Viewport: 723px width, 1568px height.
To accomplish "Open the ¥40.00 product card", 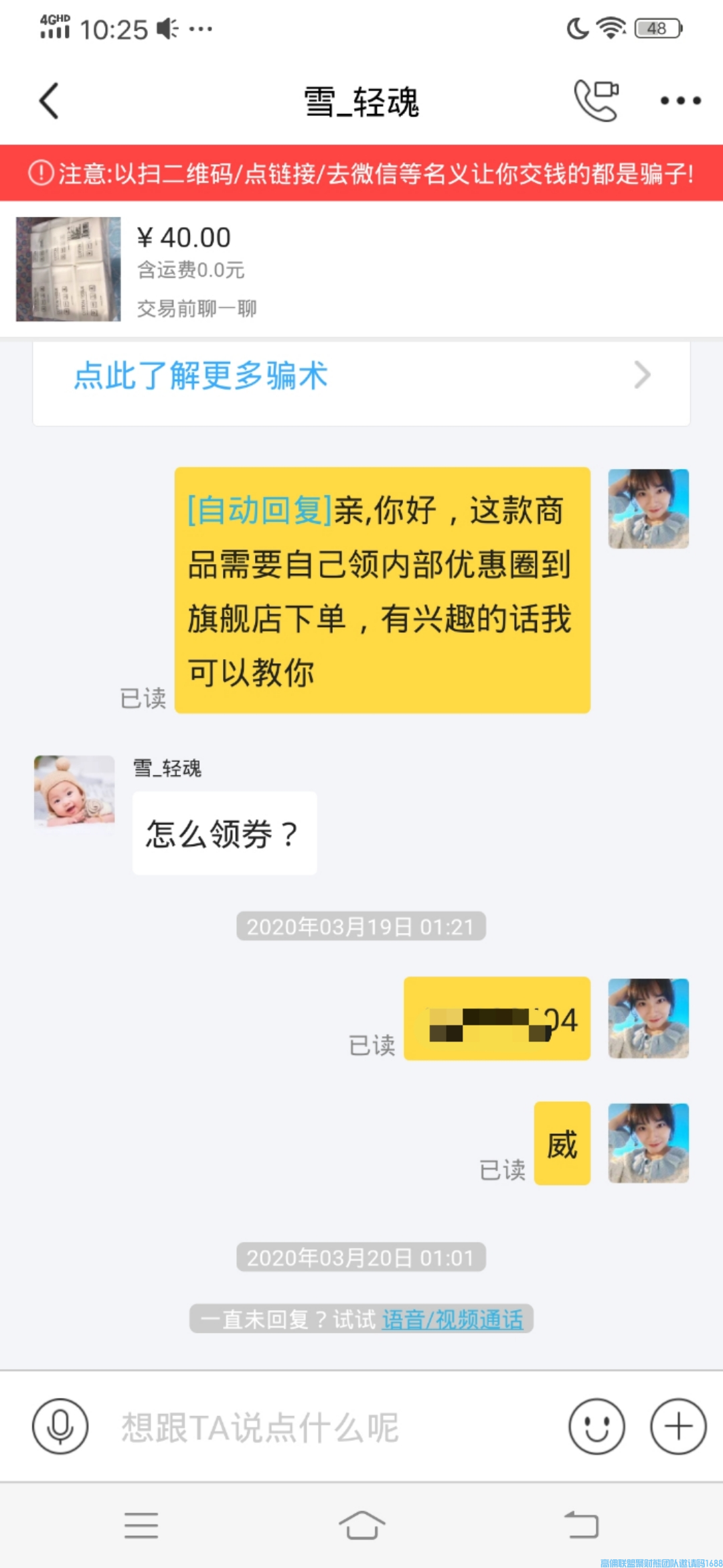I will tap(361, 269).
